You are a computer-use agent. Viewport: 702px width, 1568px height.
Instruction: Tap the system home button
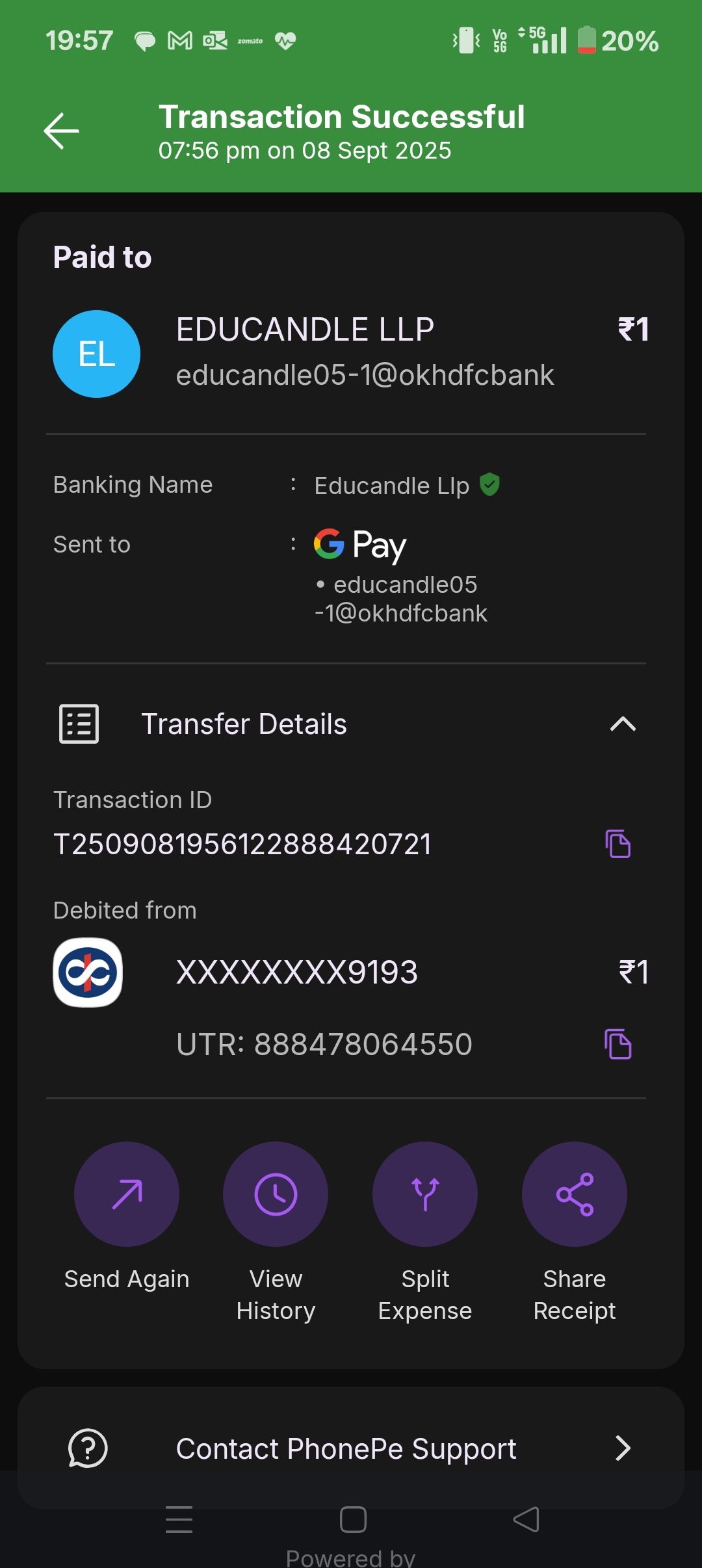353,1520
